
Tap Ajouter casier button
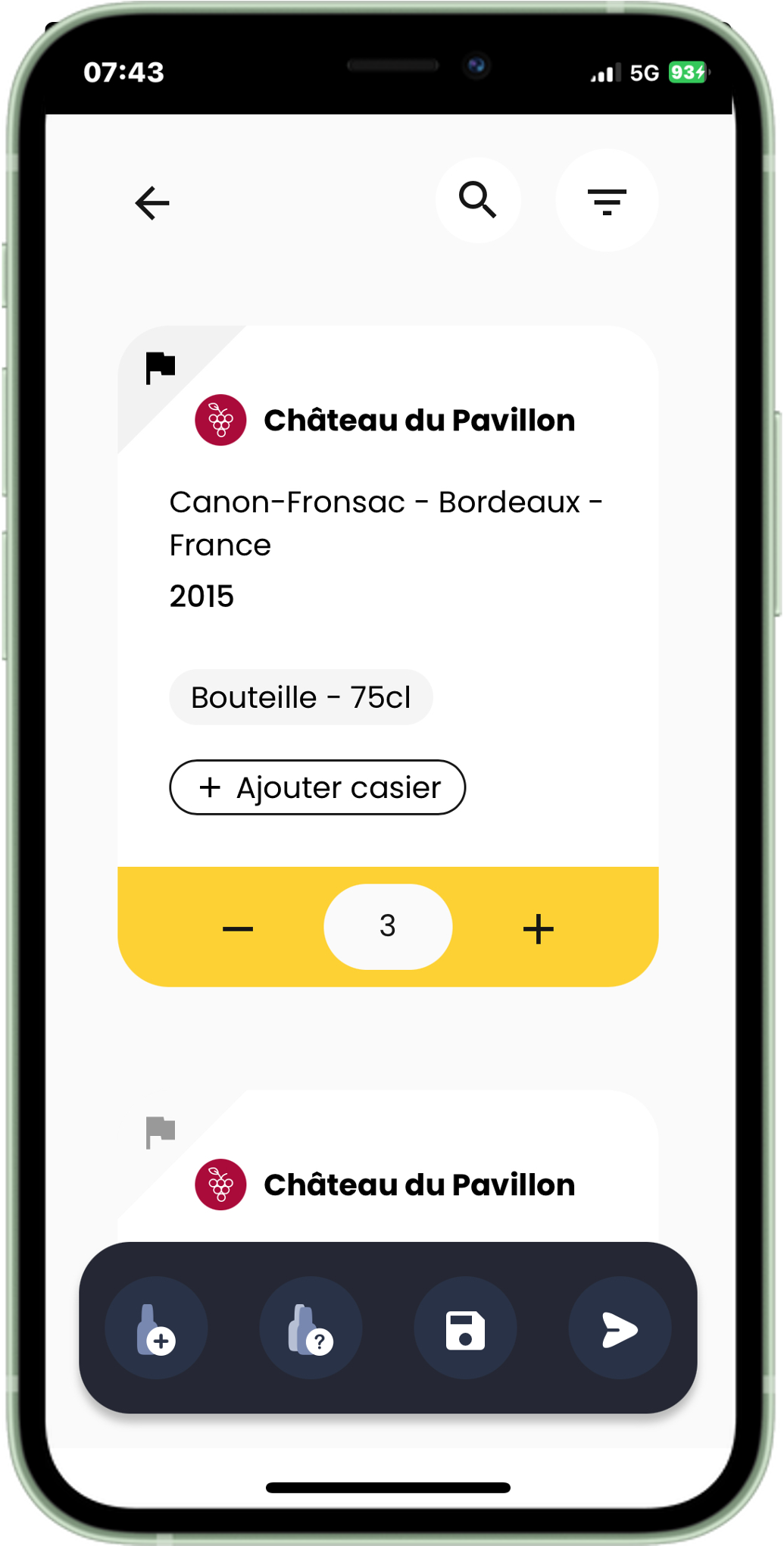317,787
